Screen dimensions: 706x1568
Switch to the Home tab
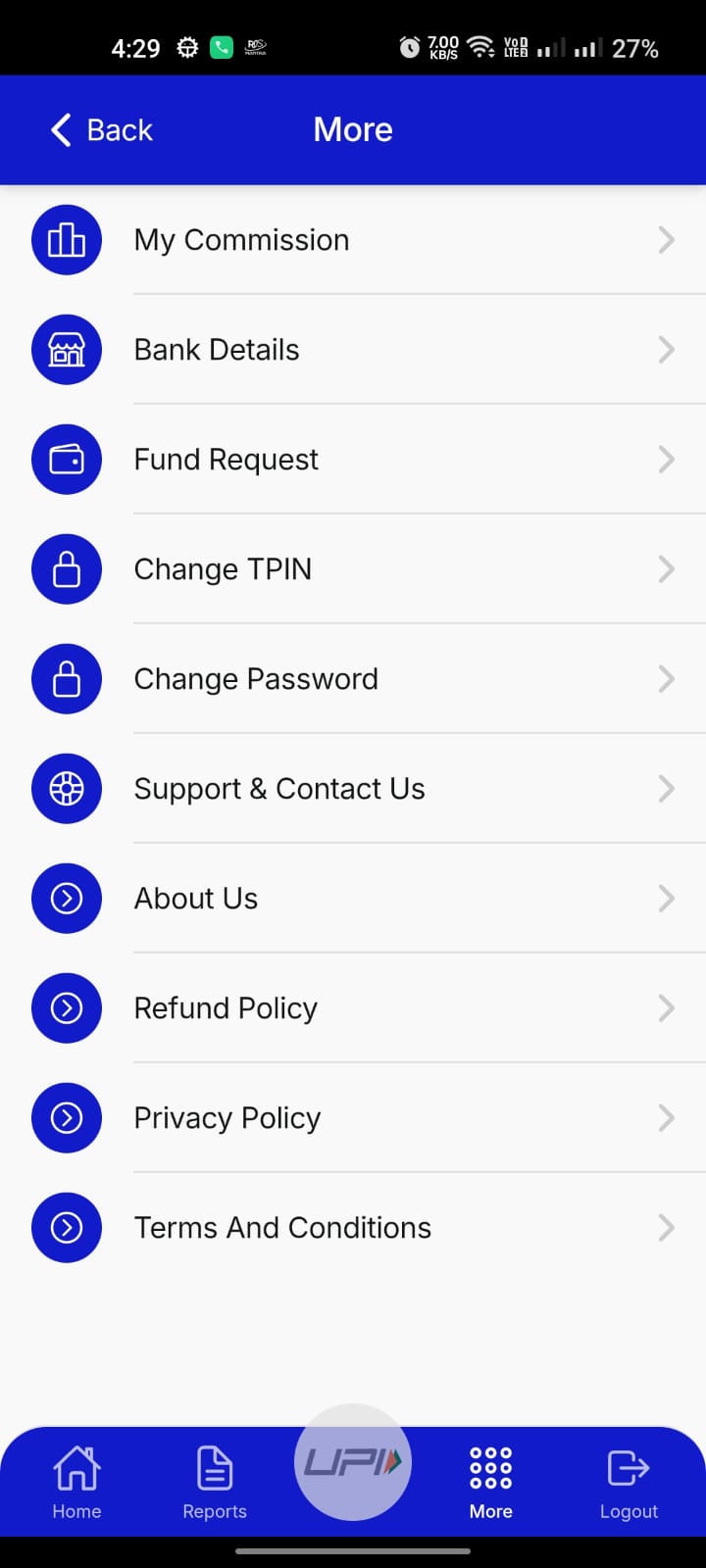tap(76, 1482)
